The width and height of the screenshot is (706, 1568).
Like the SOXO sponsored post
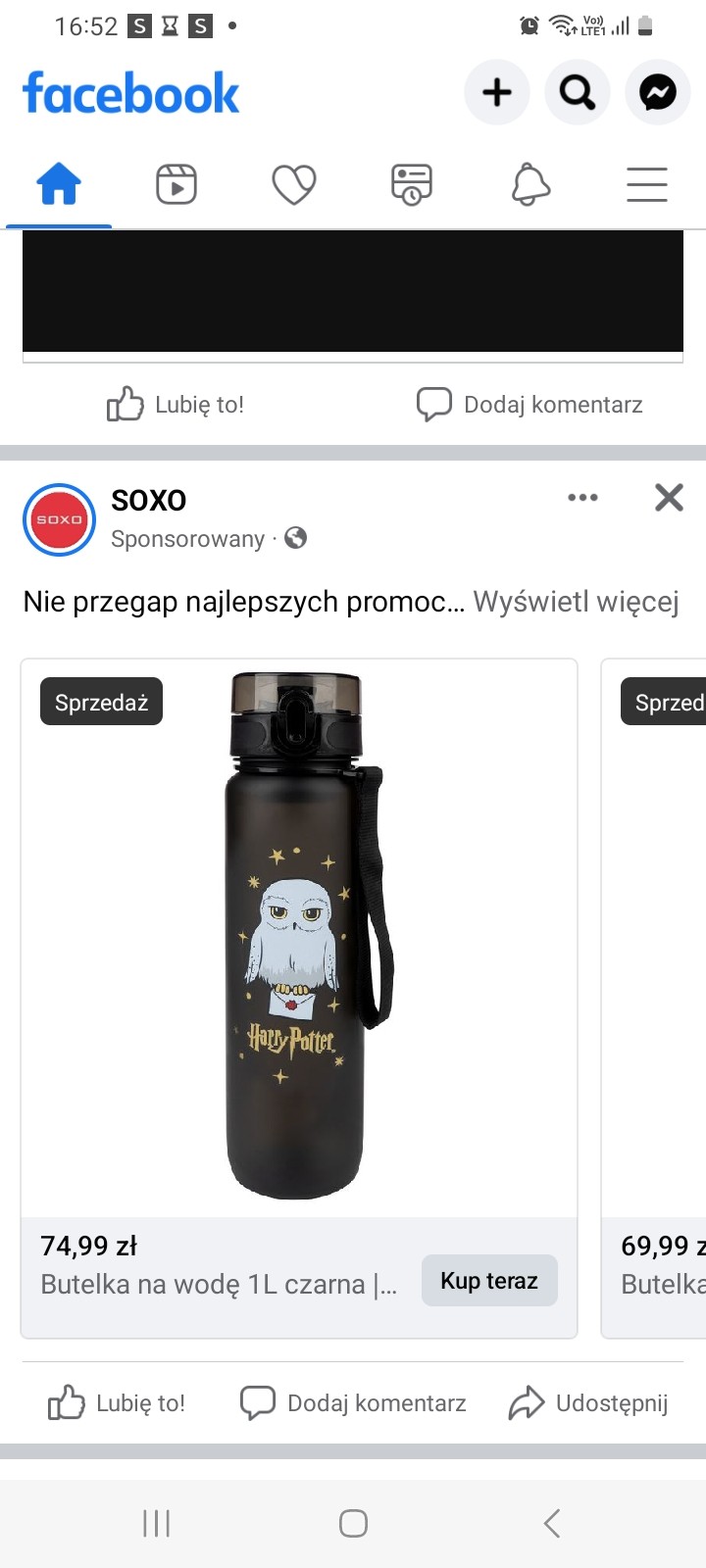pos(118,1403)
